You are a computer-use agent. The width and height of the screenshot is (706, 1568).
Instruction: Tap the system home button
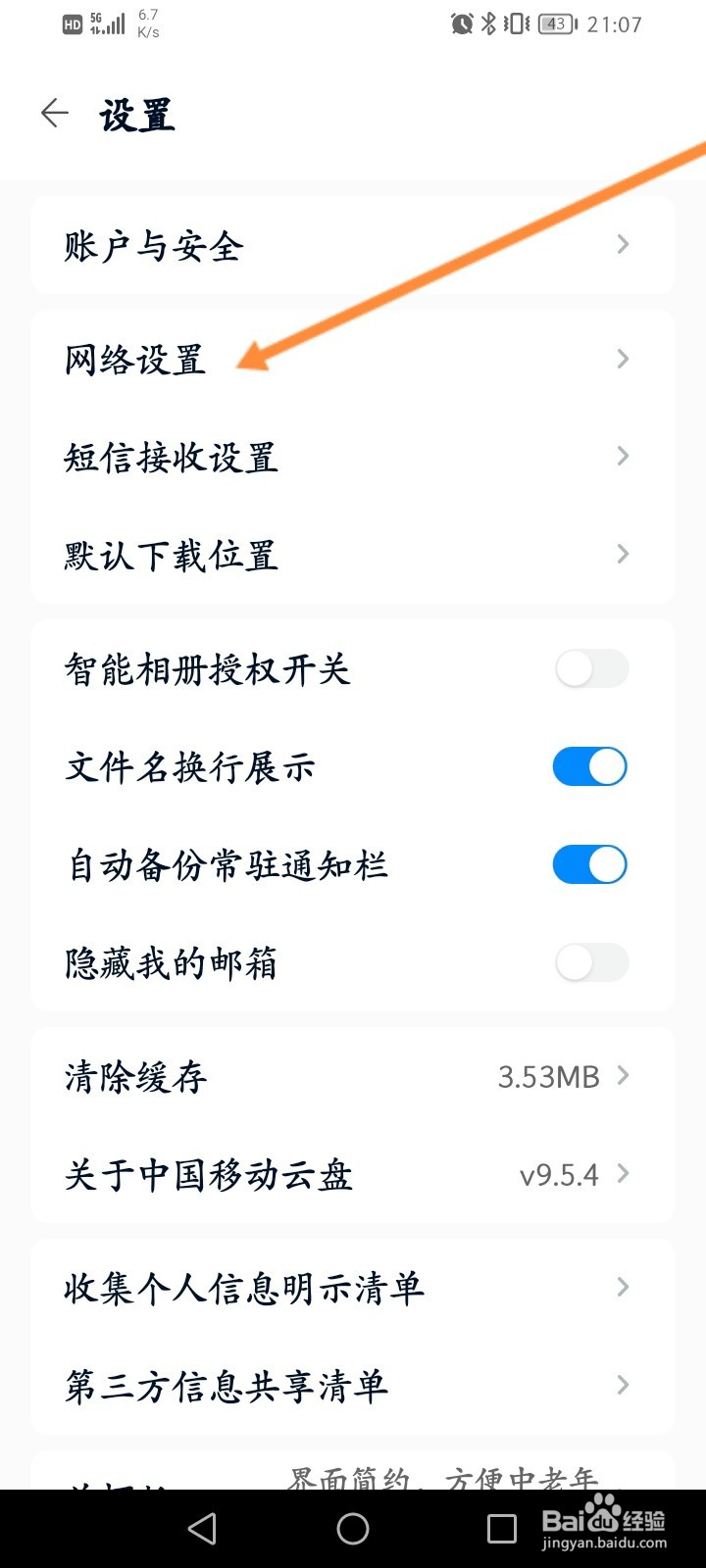click(353, 1529)
